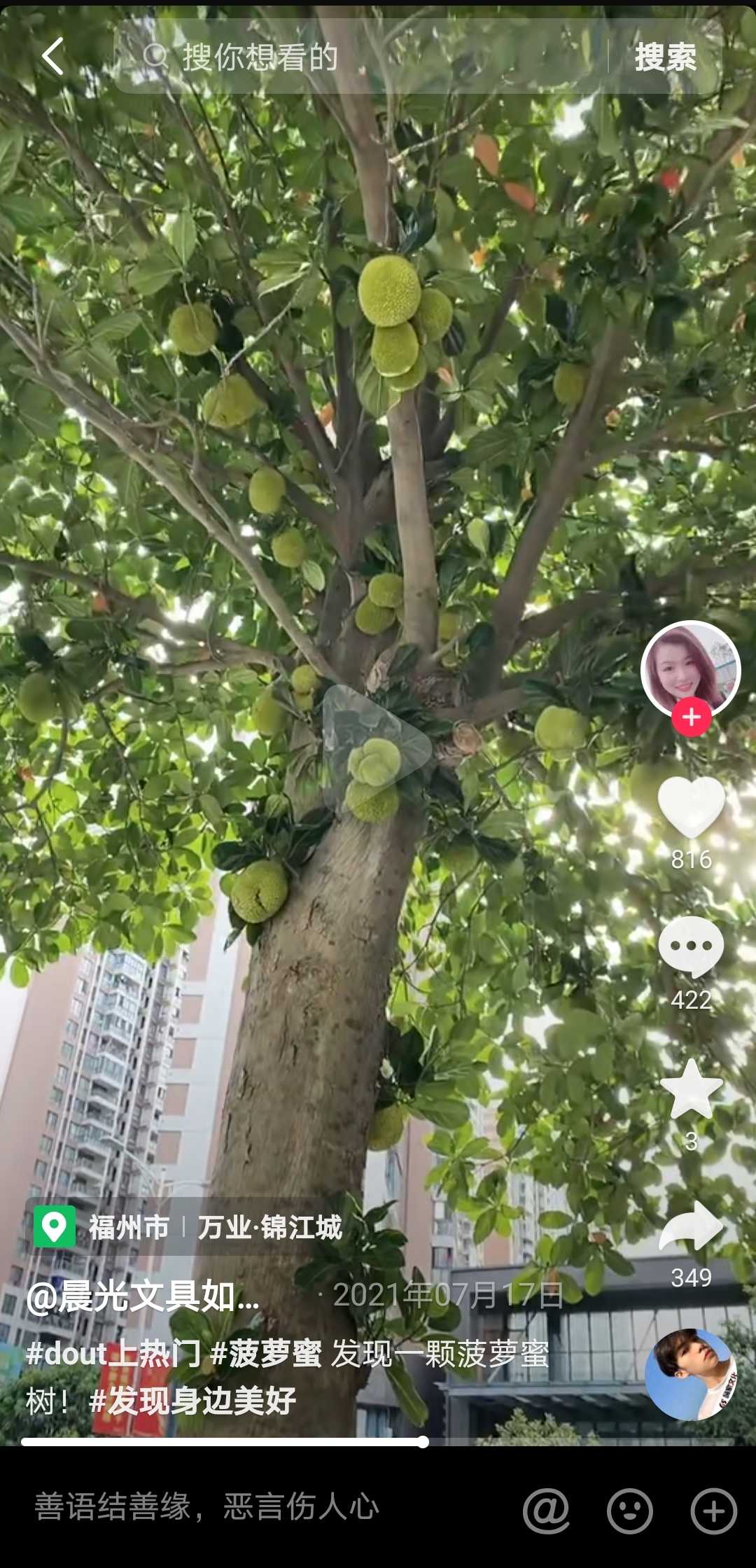Share the video via the arrow icon
Viewport: 756px width, 1568px height.
692,1226
